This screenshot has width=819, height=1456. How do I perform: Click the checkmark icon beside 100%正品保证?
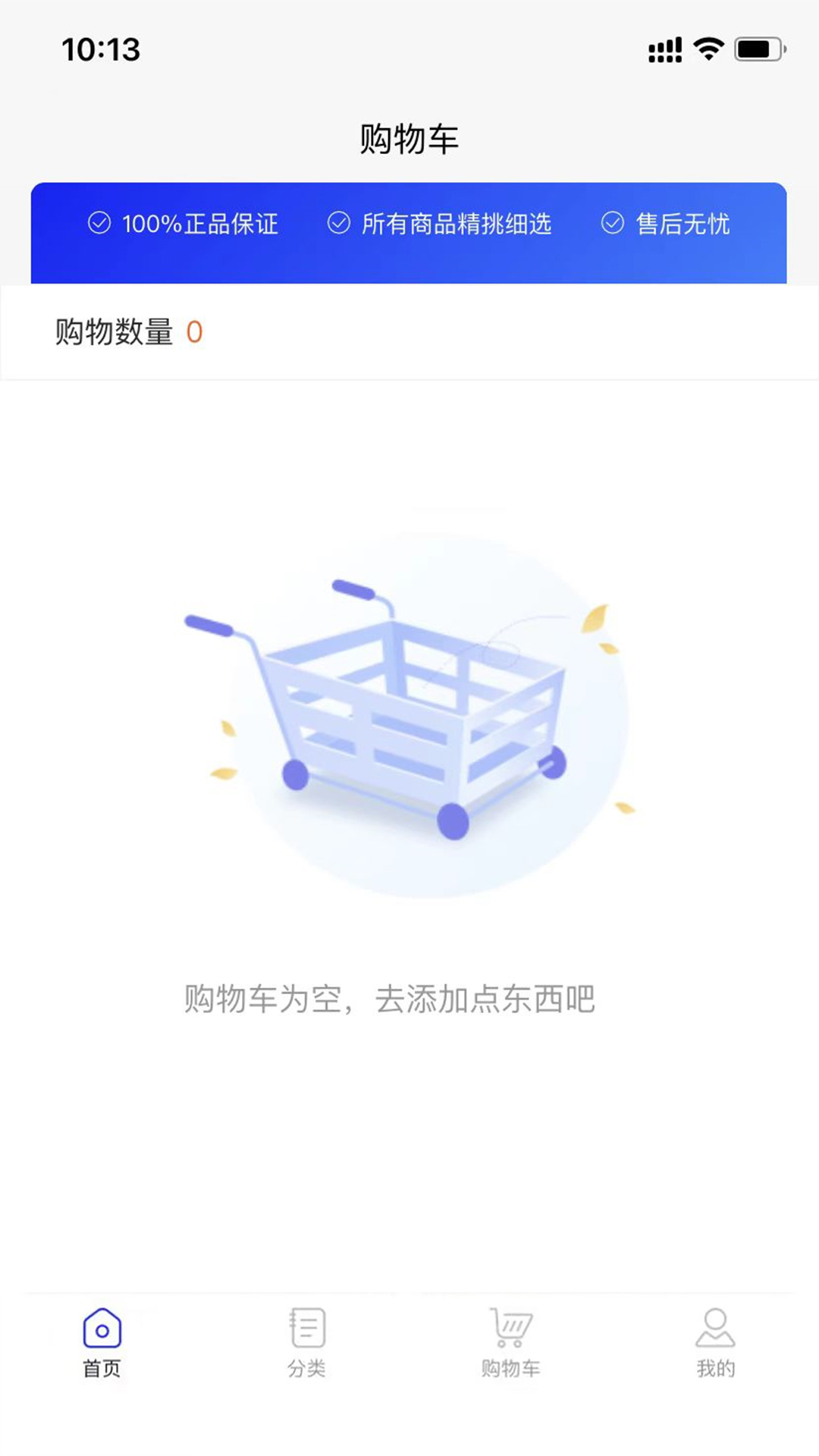point(97,224)
